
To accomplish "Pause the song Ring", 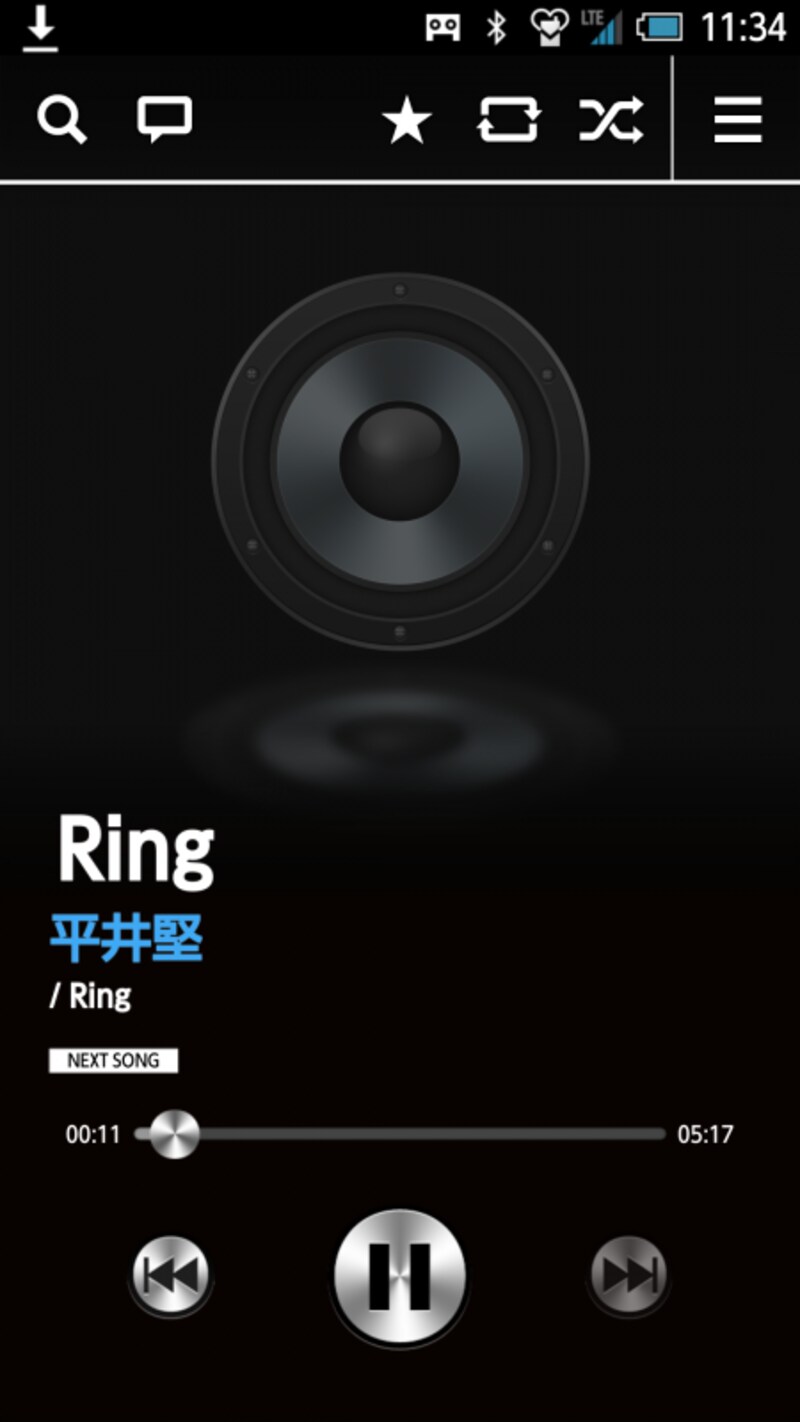I will 399,1275.
